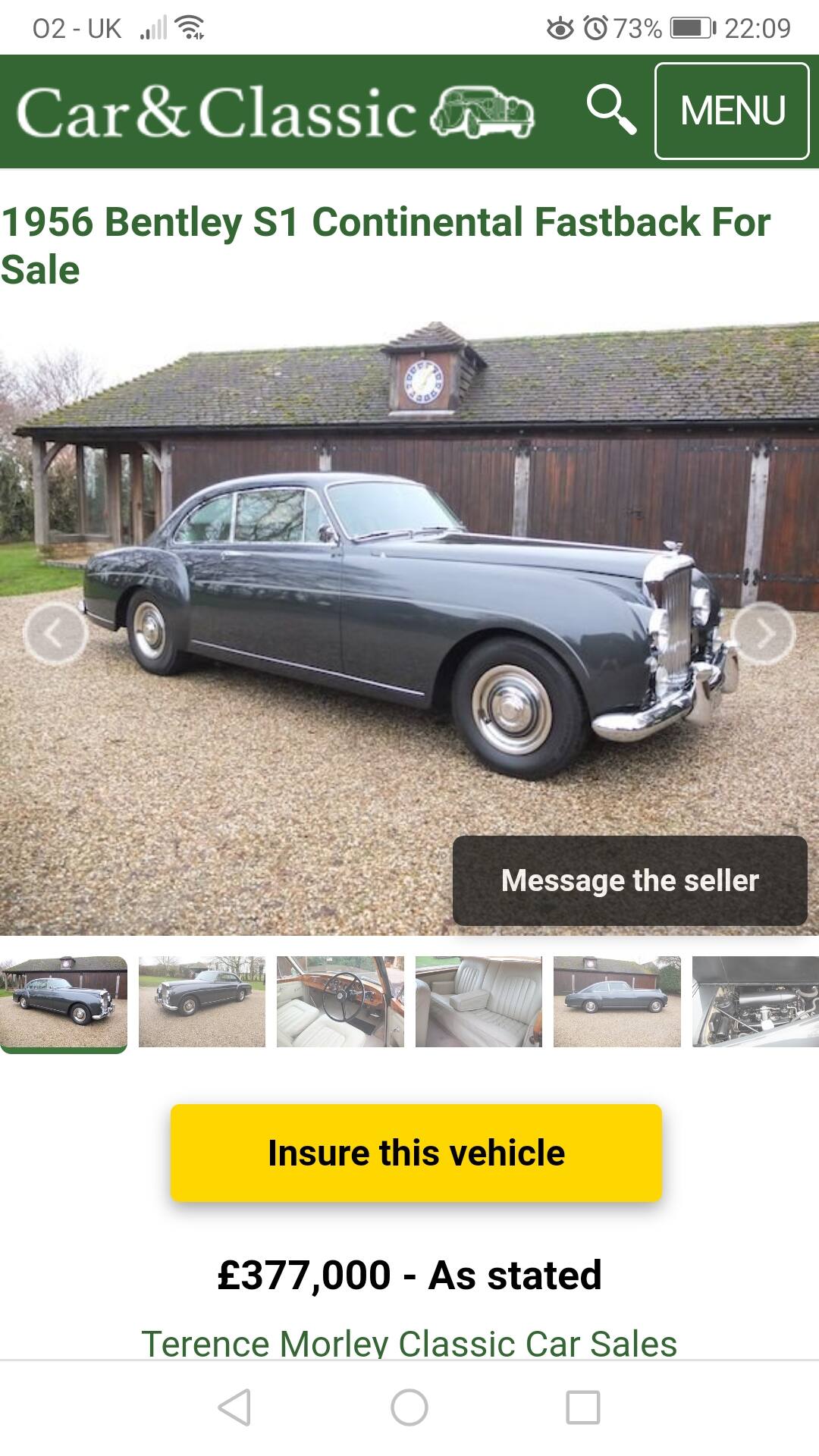Viewport: 819px width, 1456px height.
Task: Go to the home screen
Action: [409, 1407]
